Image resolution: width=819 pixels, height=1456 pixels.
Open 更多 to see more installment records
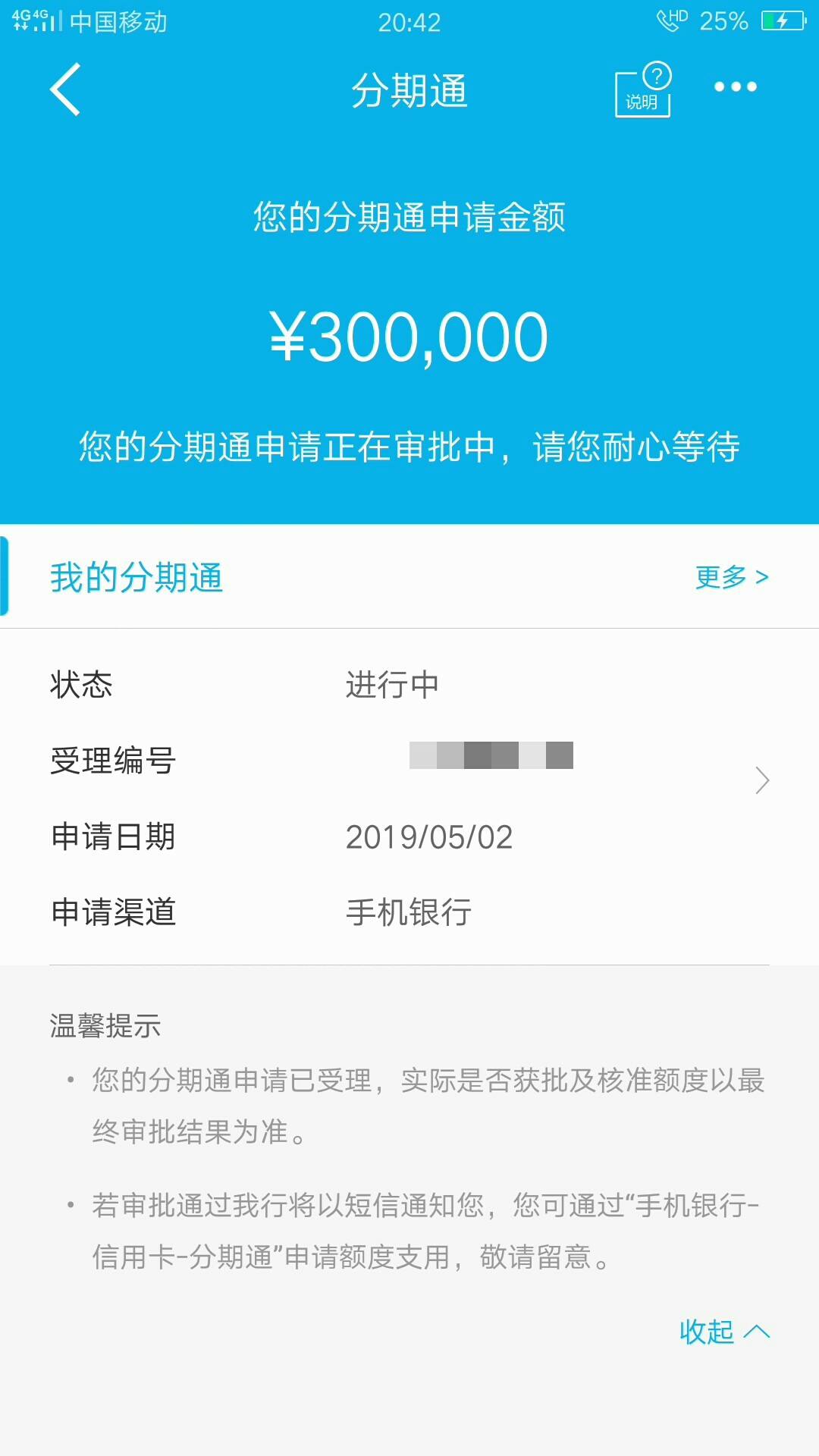tap(729, 578)
